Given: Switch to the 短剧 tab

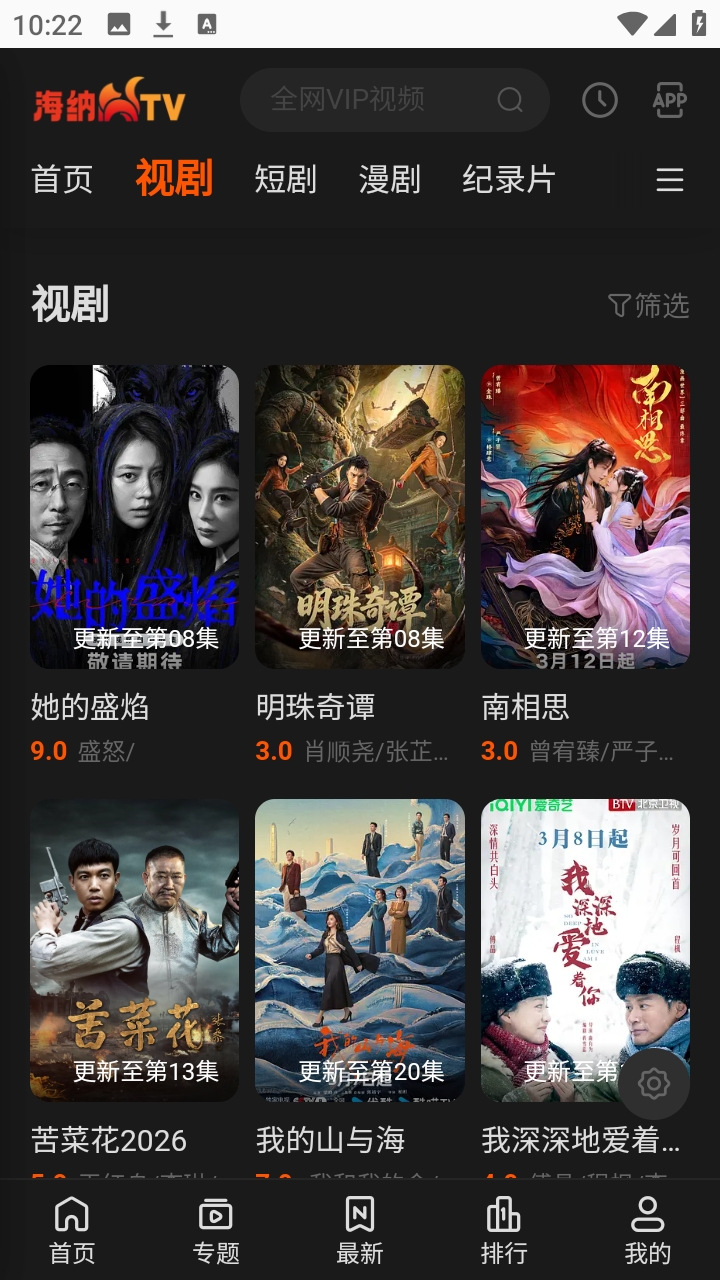Looking at the screenshot, I should coord(285,180).
